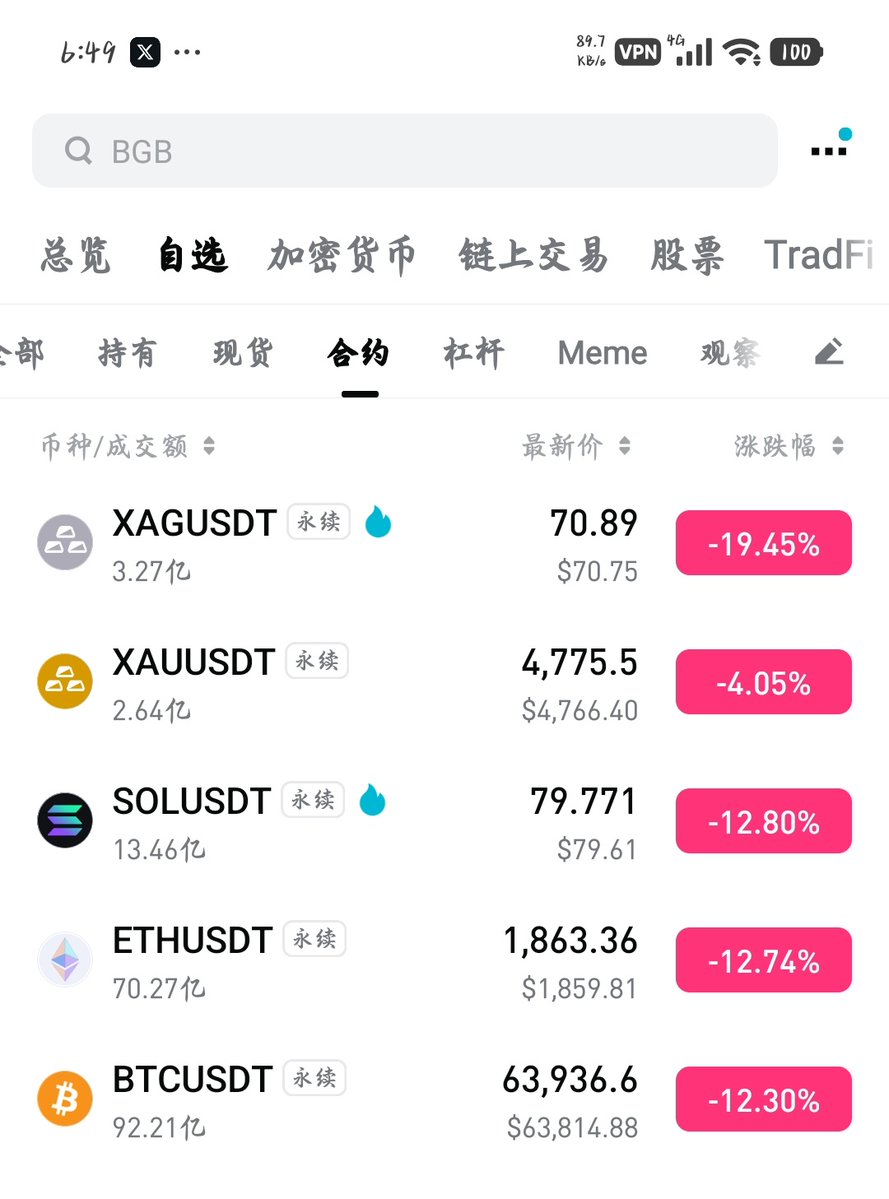Open the TradFi tab

point(818,256)
